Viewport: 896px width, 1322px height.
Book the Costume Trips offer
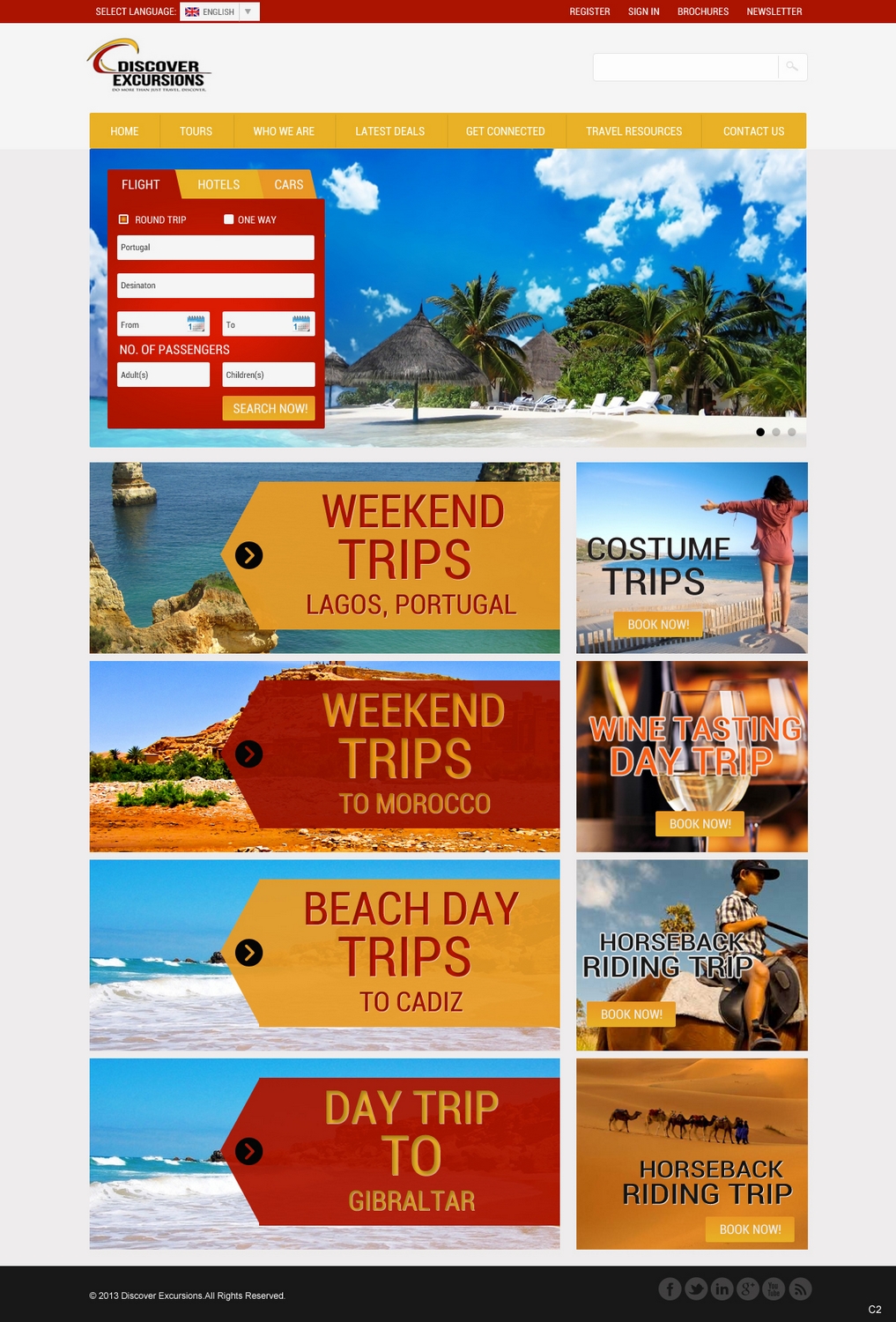pos(658,624)
